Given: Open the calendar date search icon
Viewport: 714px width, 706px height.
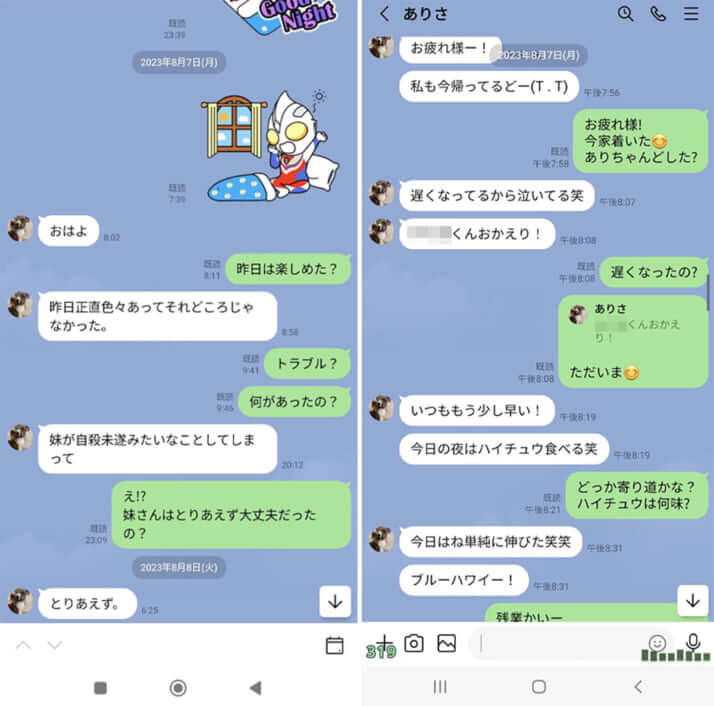Looking at the screenshot, I should [335, 646].
